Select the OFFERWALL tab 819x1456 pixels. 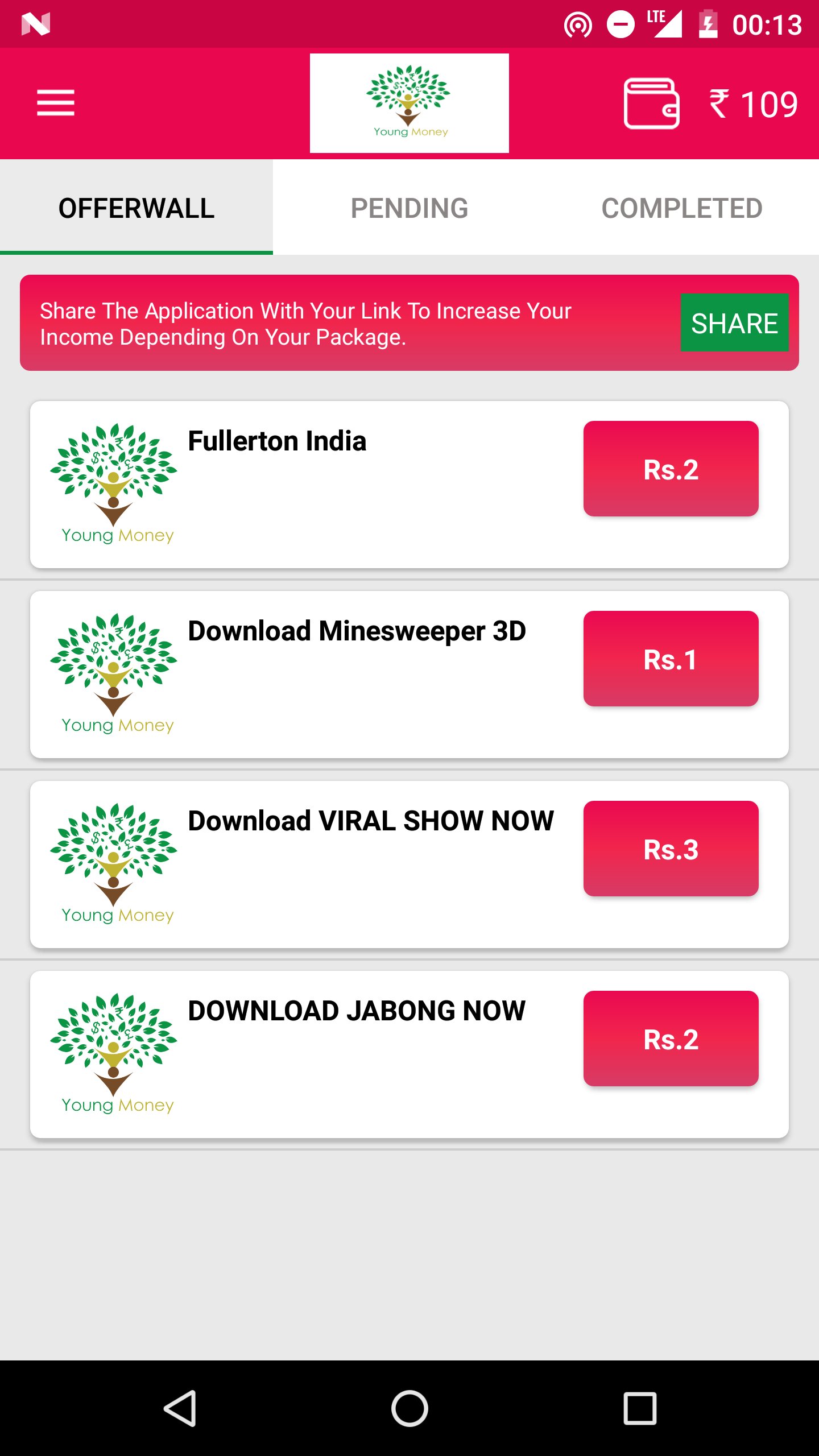click(x=136, y=207)
